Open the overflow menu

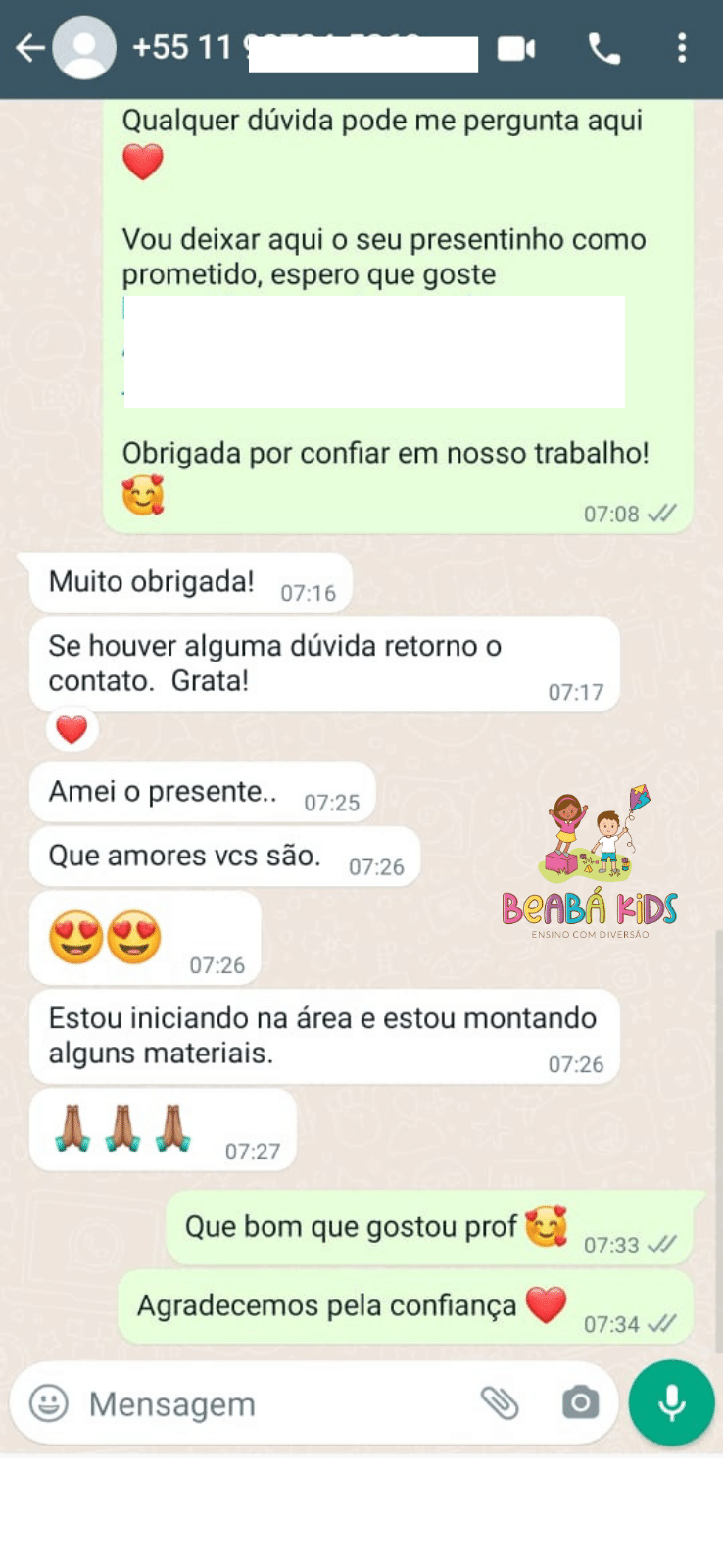click(x=682, y=48)
